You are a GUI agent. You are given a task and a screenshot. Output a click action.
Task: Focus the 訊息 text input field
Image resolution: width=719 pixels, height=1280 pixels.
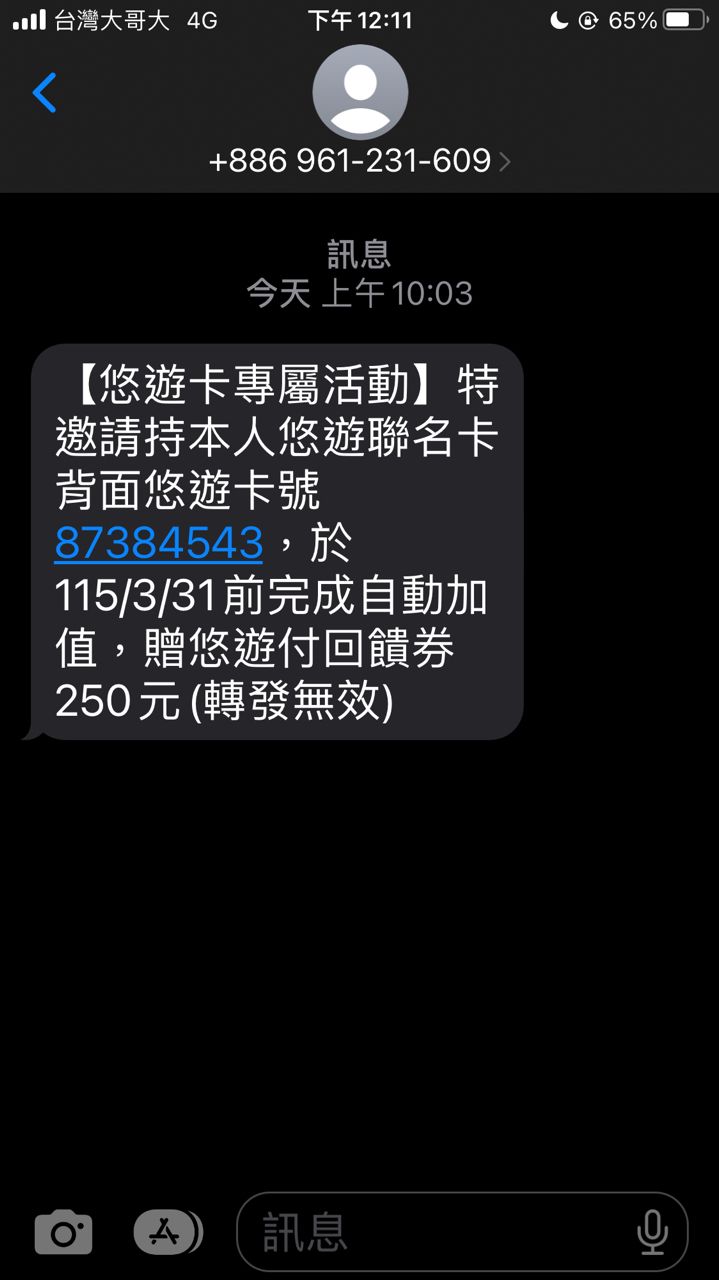pyautogui.click(x=440, y=1232)
